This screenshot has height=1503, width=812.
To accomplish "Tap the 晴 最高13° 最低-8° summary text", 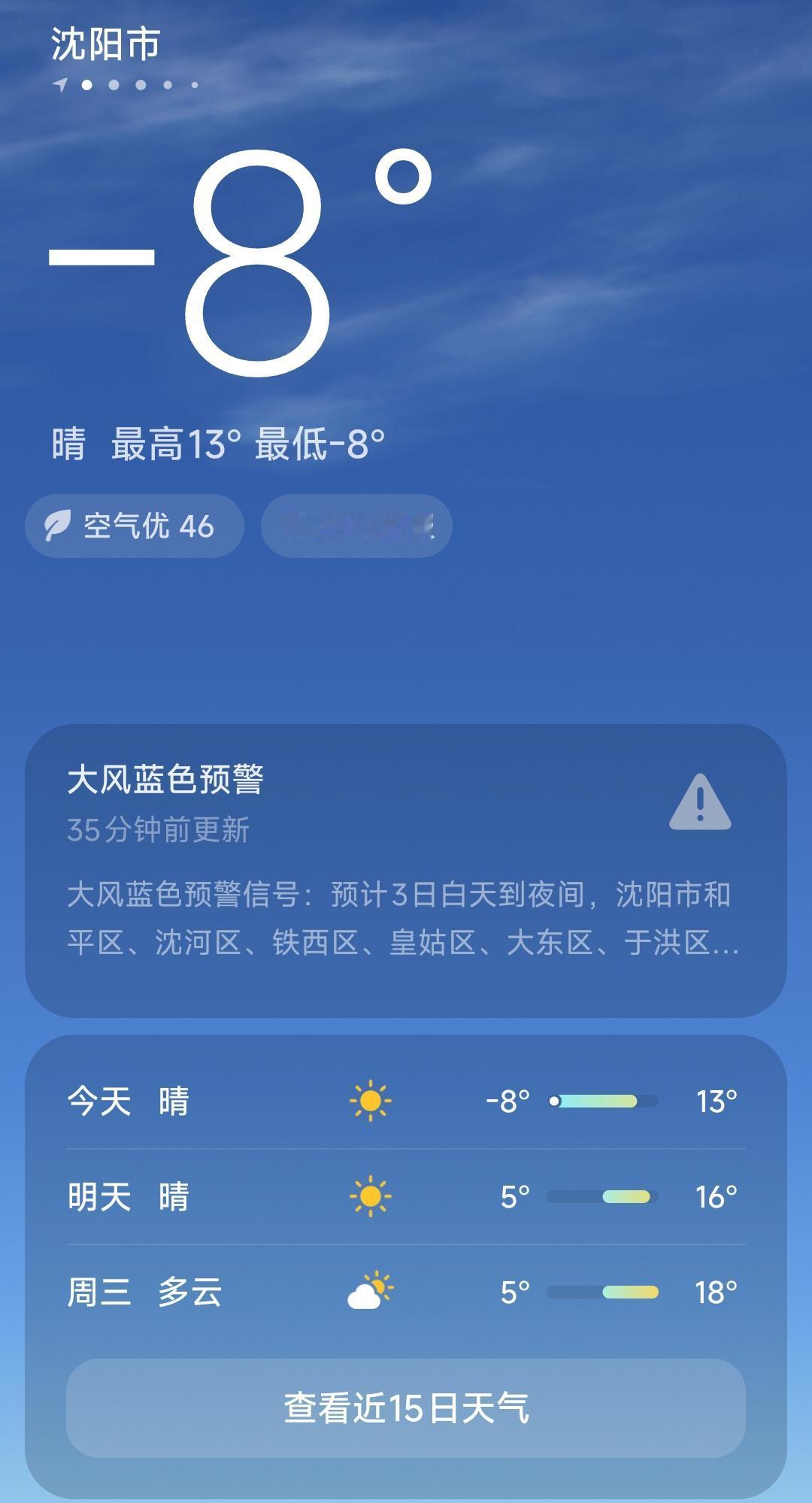I will 218,442.
